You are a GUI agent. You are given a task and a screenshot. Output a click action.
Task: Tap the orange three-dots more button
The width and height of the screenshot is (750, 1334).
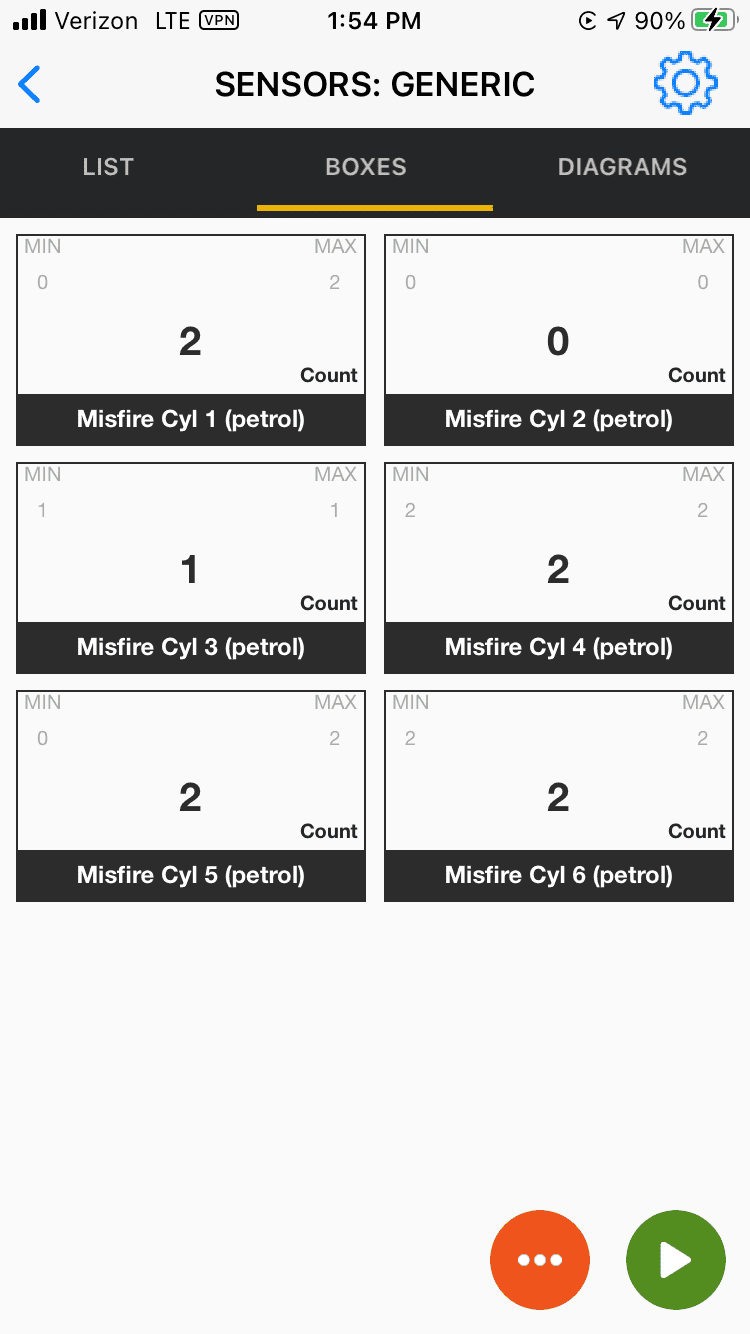(x=540, y=1260)
